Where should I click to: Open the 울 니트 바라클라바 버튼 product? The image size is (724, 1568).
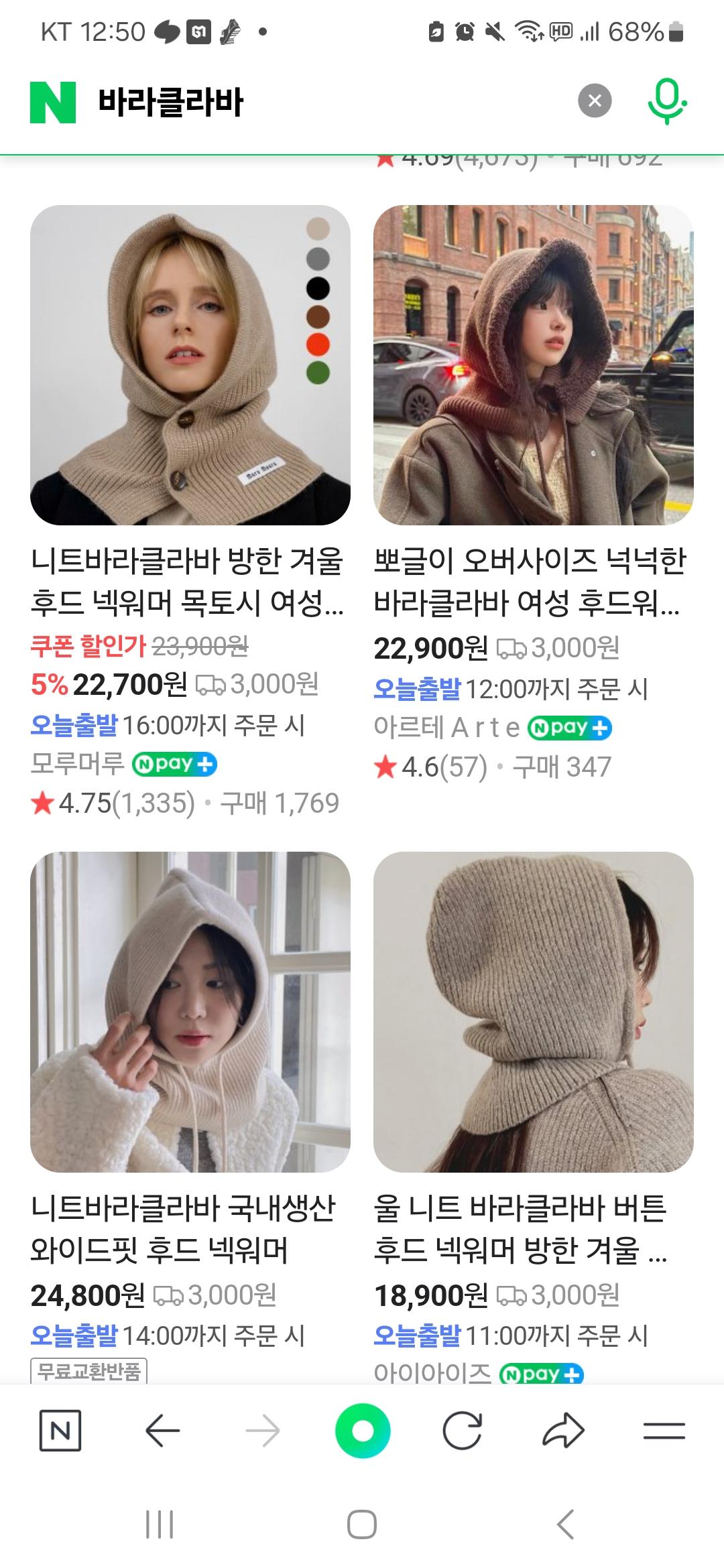click(533, 1012)
